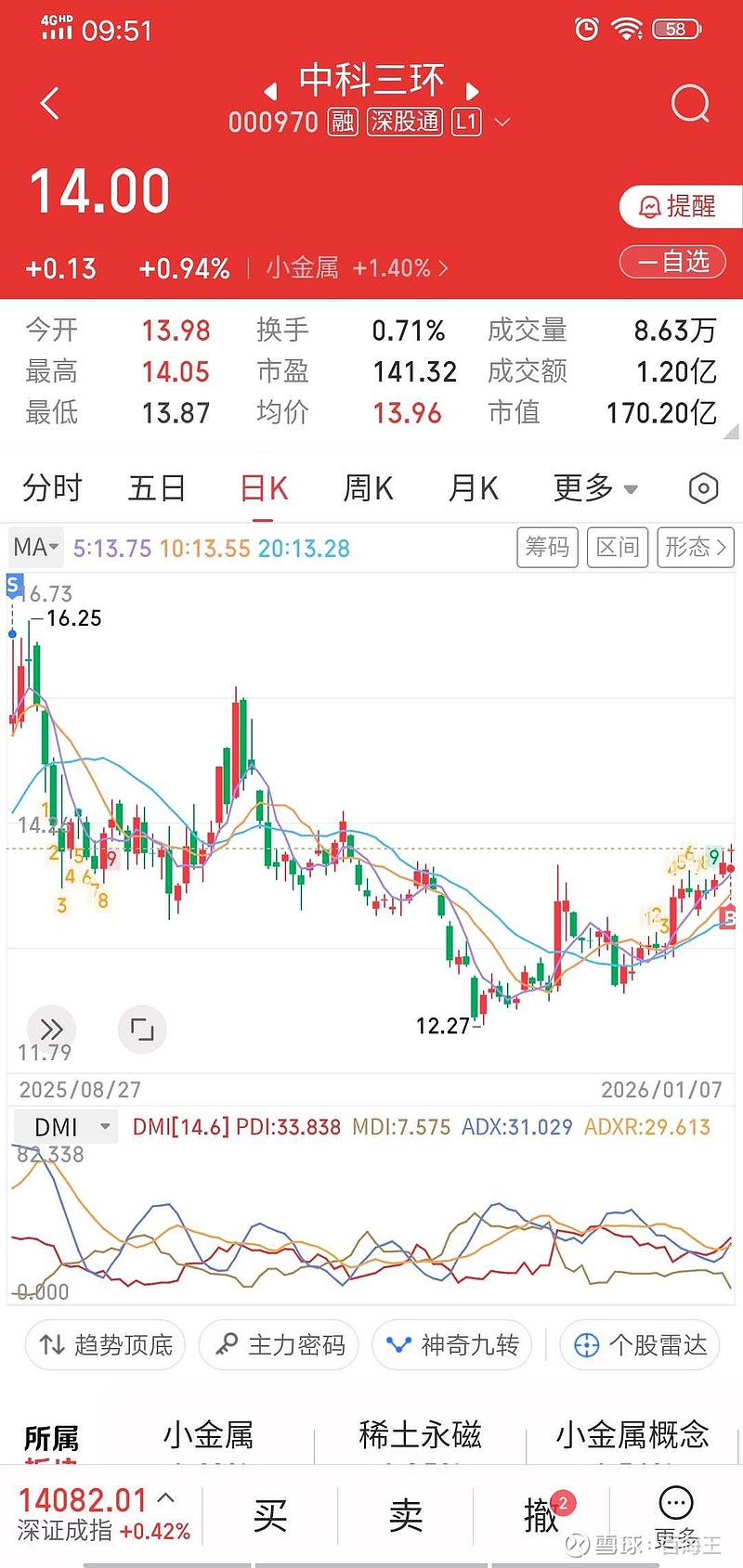
Task: Select the 月K monthly chart tab
Action: [x=474, y=487]
